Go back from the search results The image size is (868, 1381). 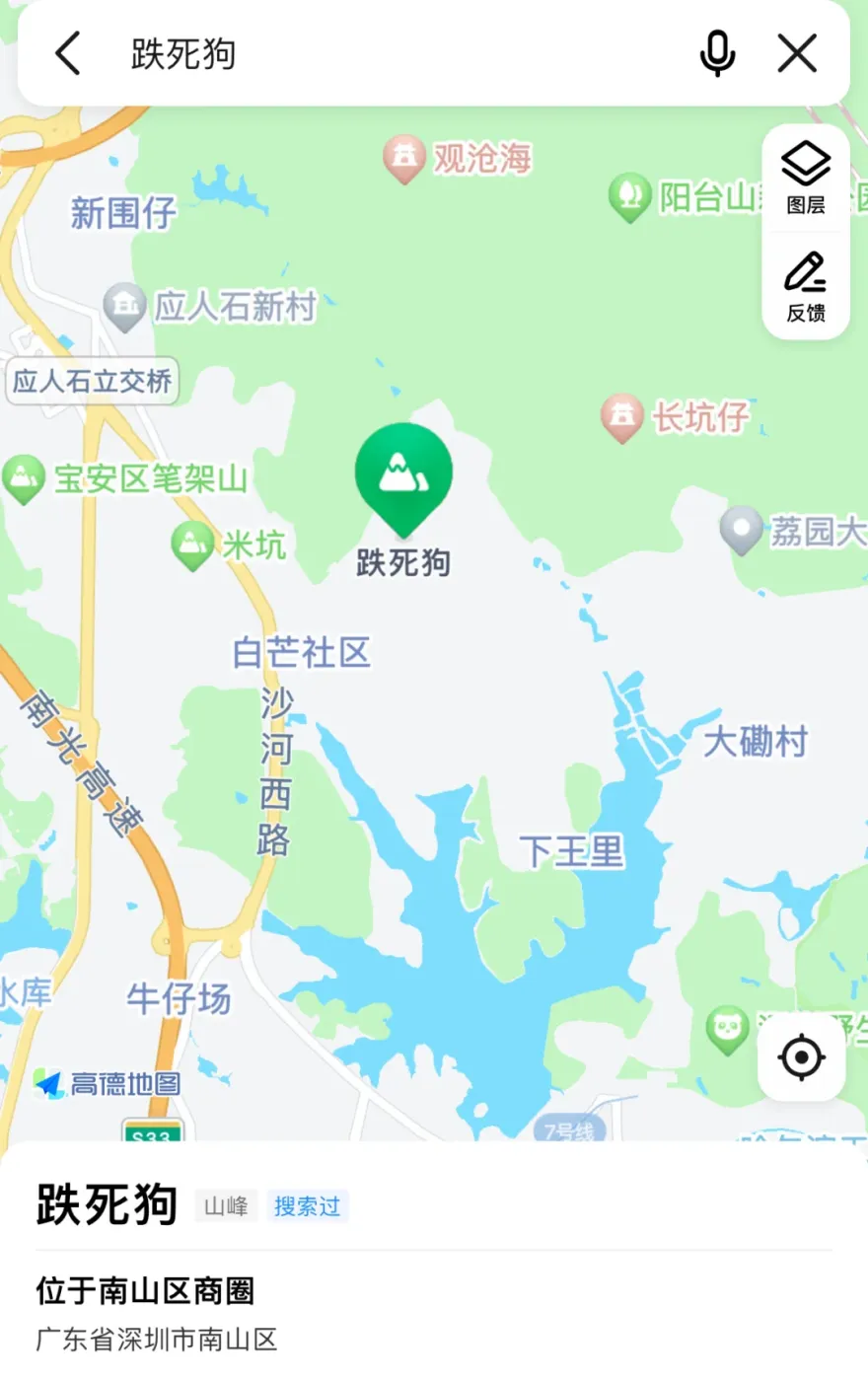(x=68, y=53)
